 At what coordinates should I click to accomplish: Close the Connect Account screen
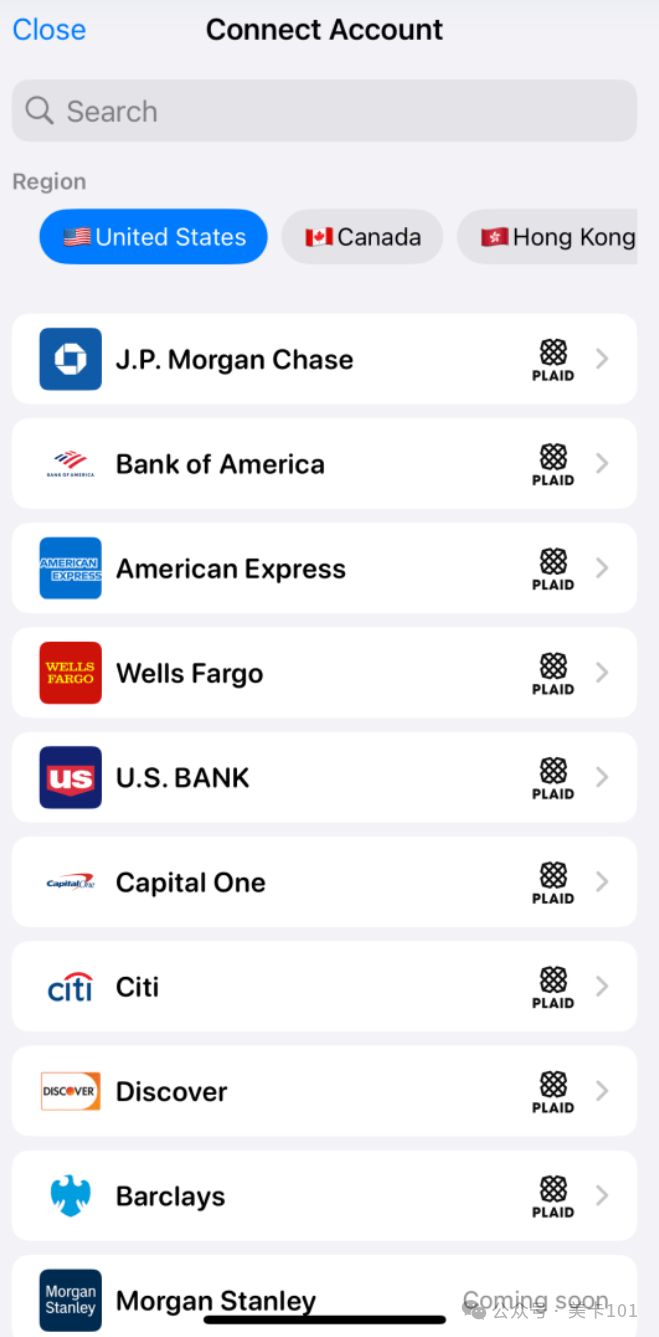point(49,30)
